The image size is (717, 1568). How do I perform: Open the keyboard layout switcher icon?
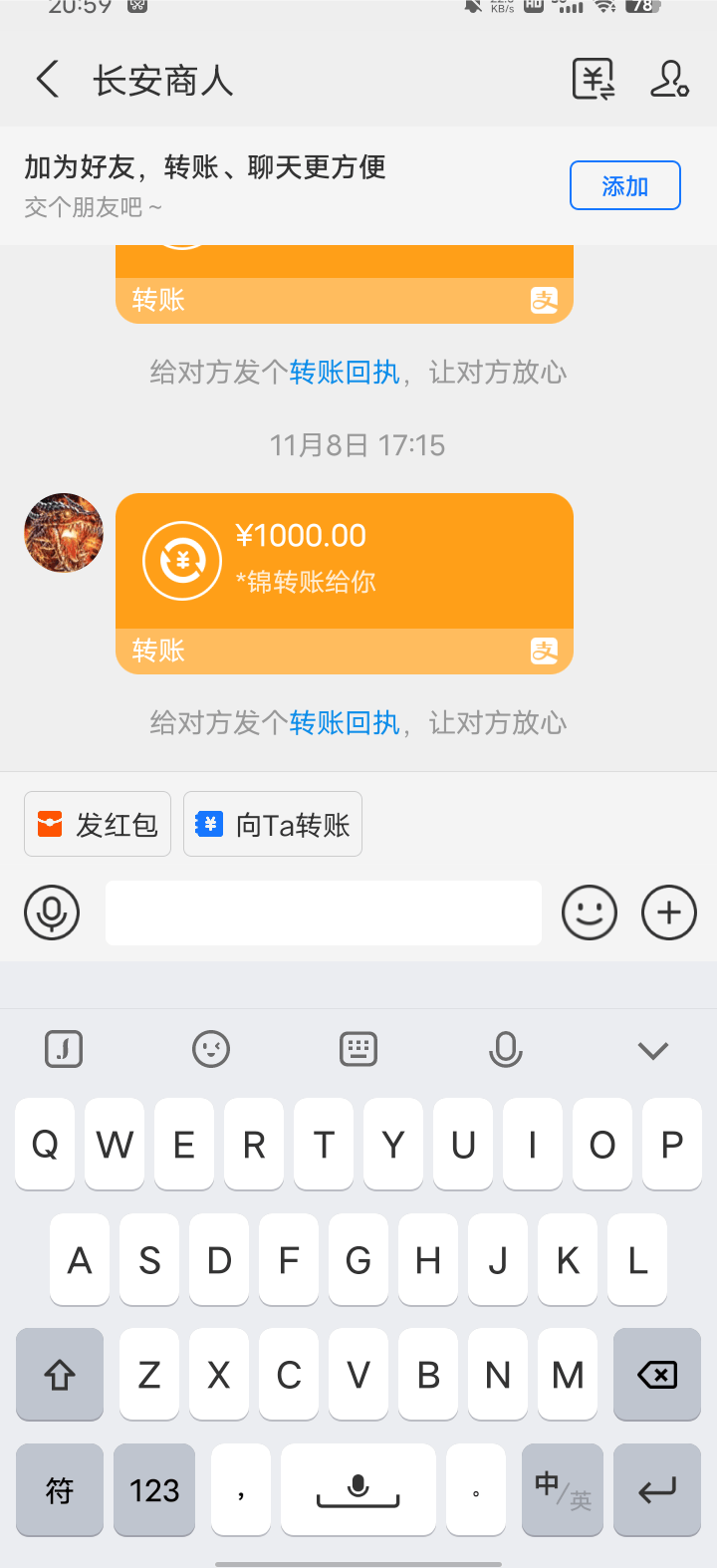pos(358,1049)
